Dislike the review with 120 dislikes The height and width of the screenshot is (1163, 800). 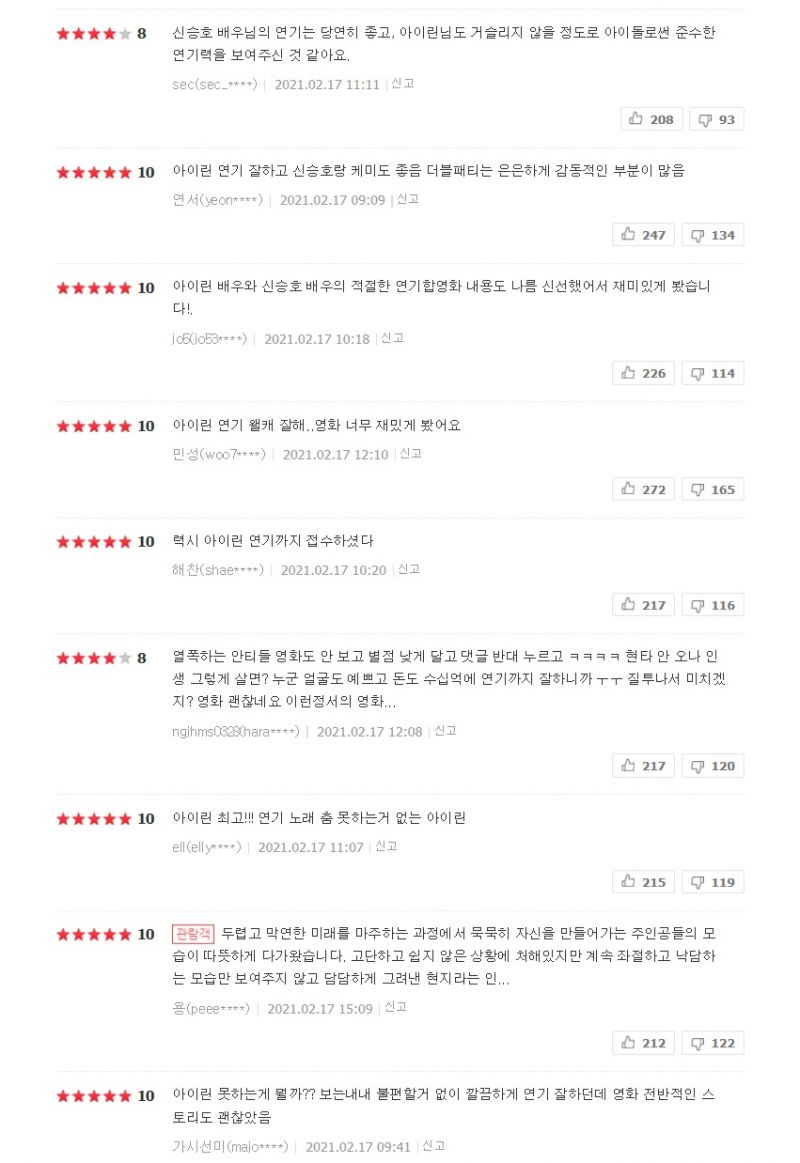pos(712,766)
